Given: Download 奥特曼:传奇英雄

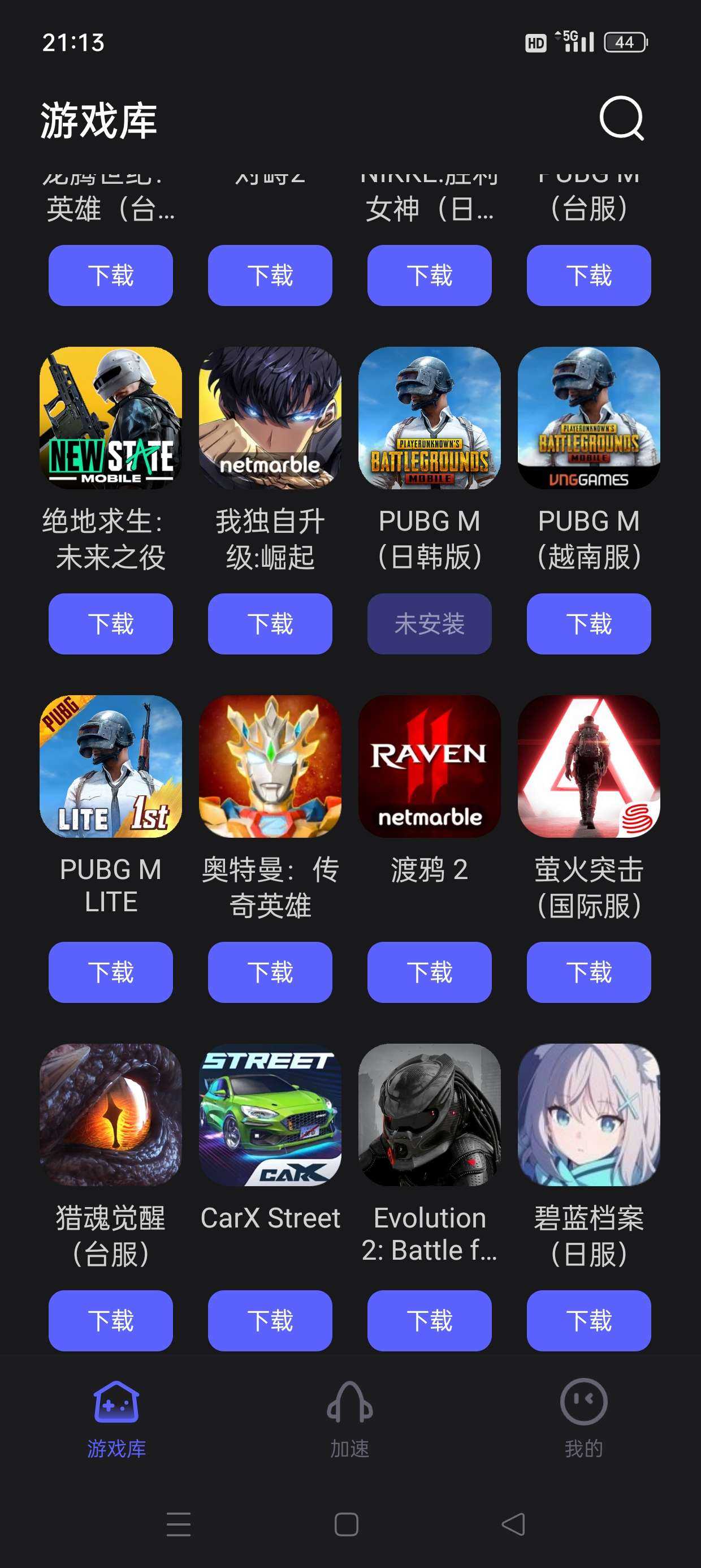Looking at the screenshot, I should pyautogui.click(x=270, y=972).
